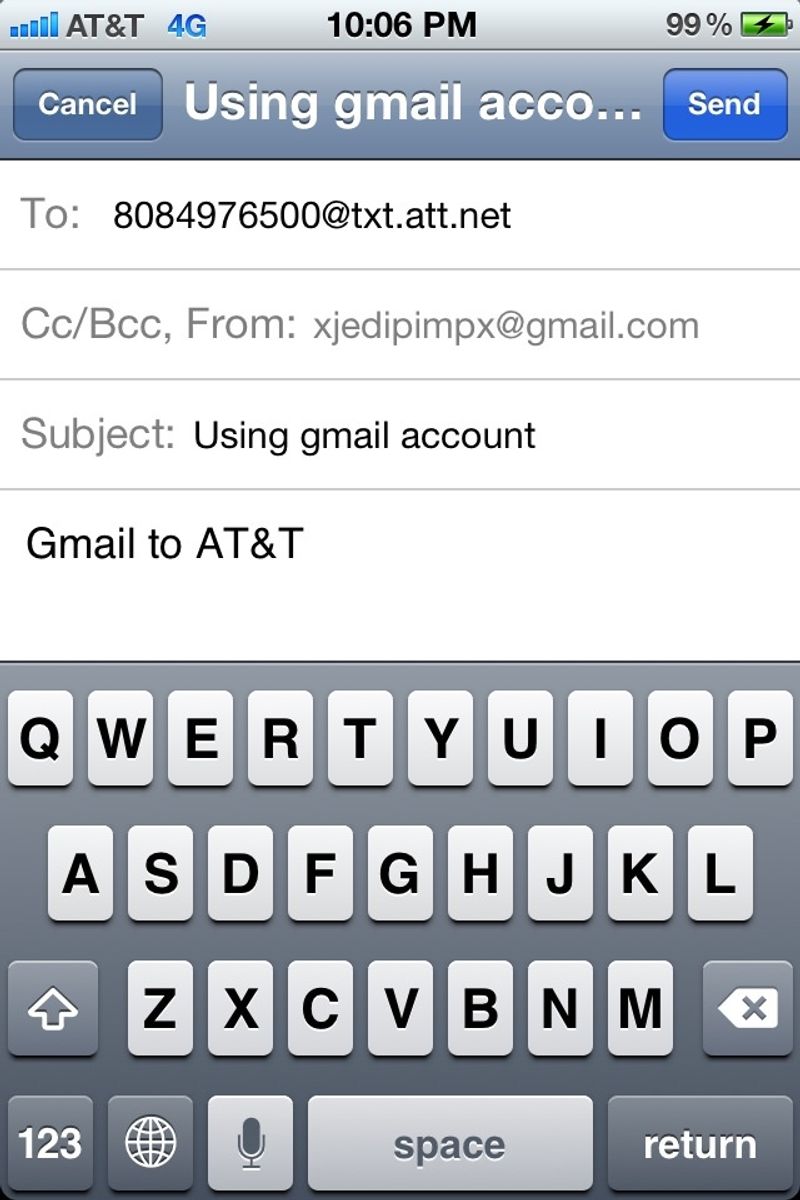
Task: Switch keyboard to 123 numbers
Action: [x=50, y=1143]
